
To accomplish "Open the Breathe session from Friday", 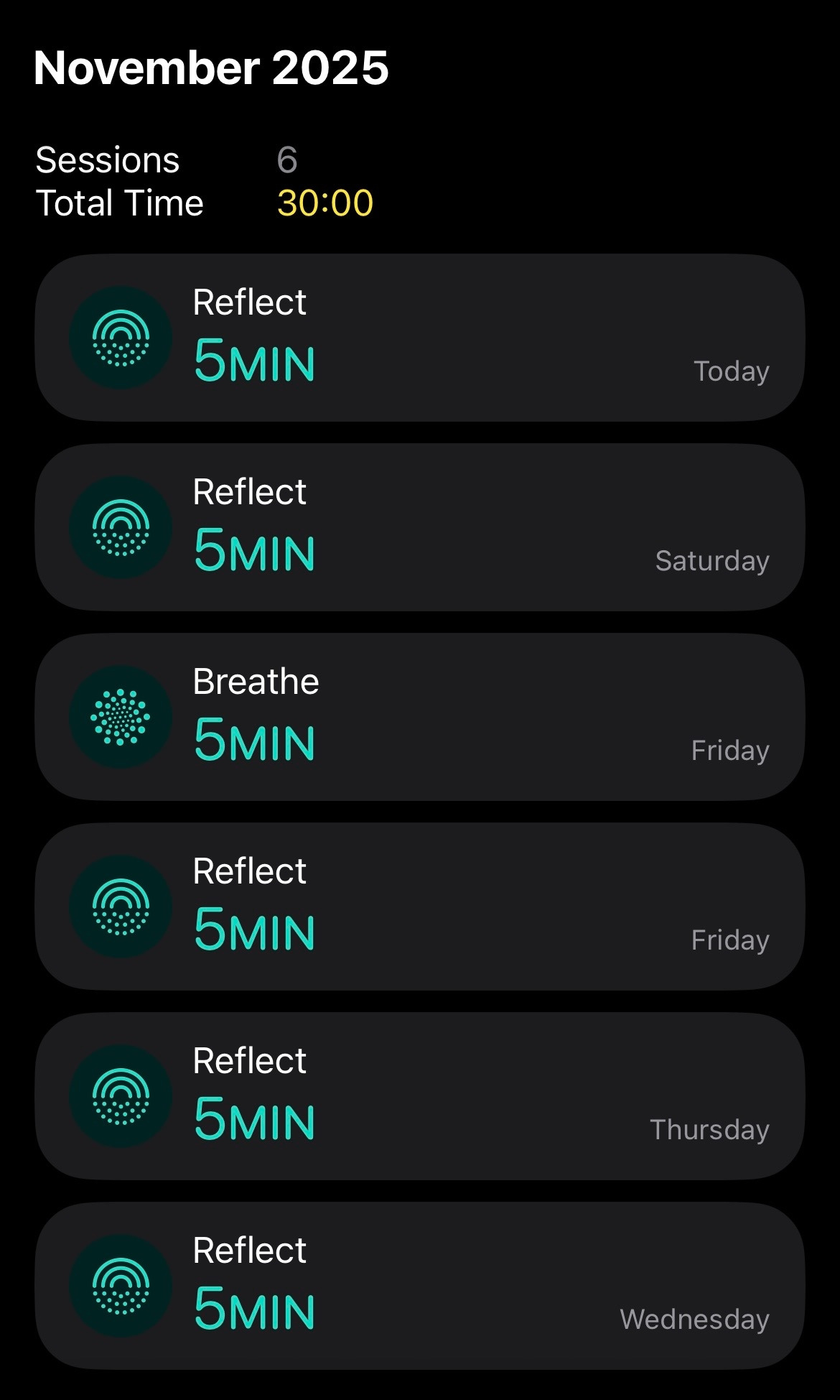I will (x=420, y=717).
